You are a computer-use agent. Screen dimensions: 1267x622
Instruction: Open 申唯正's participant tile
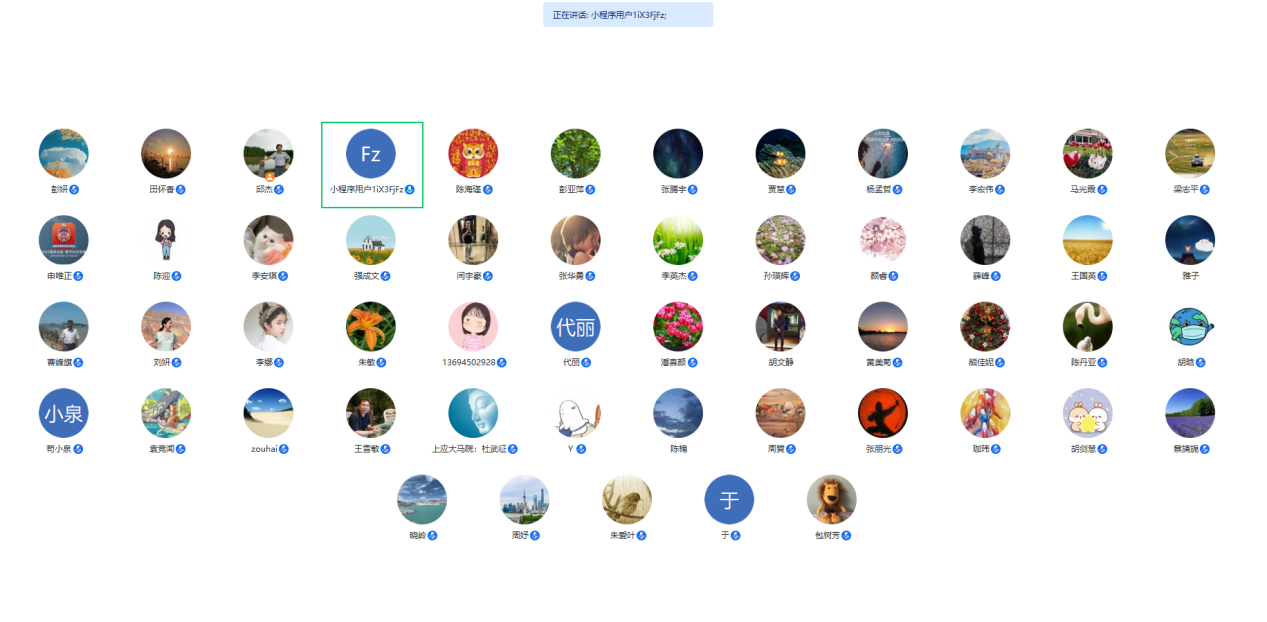tap(63, 241)
